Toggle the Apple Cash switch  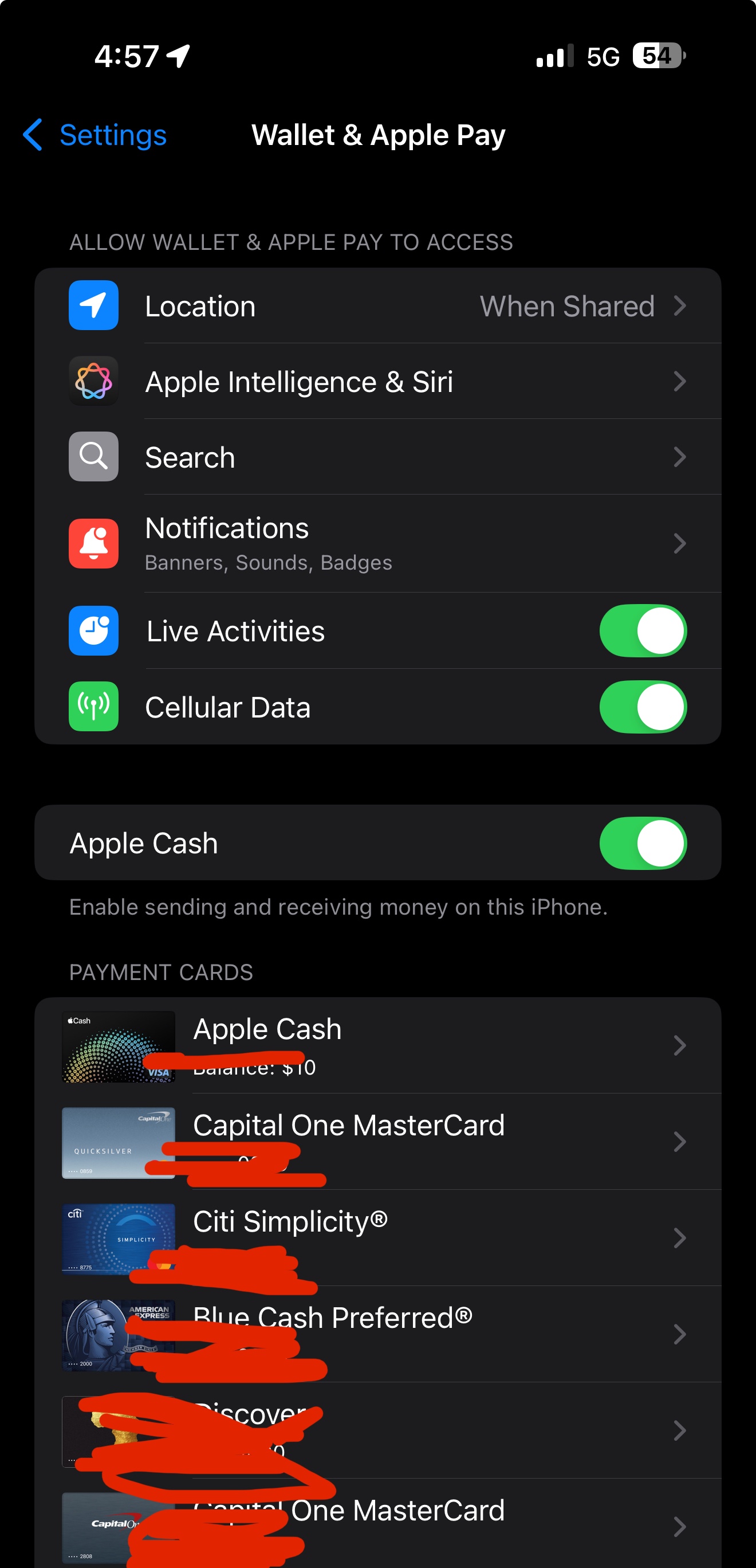click(x=642, y=843)
